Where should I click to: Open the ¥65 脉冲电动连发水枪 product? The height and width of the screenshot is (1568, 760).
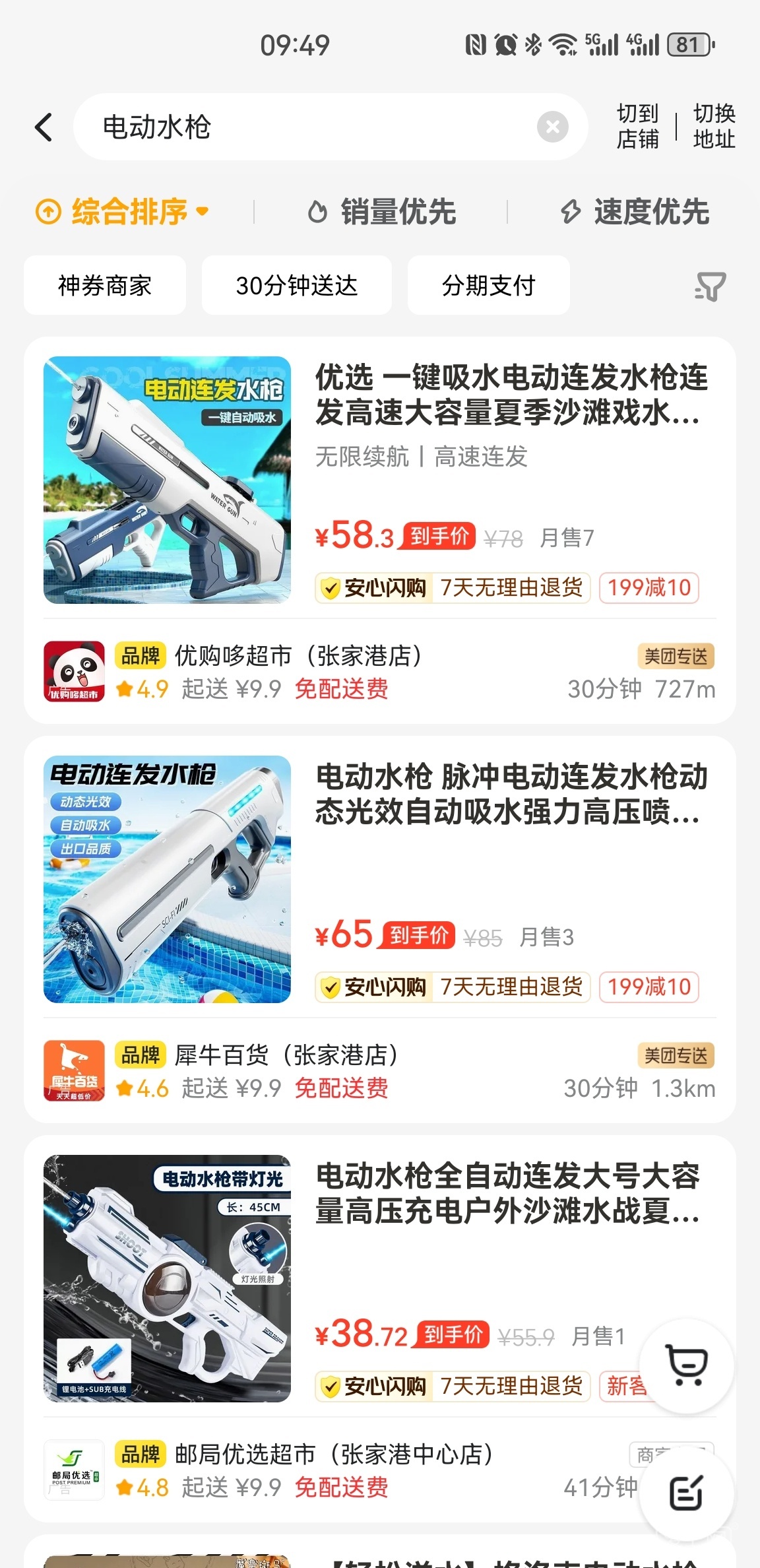[x=511, y=795]
